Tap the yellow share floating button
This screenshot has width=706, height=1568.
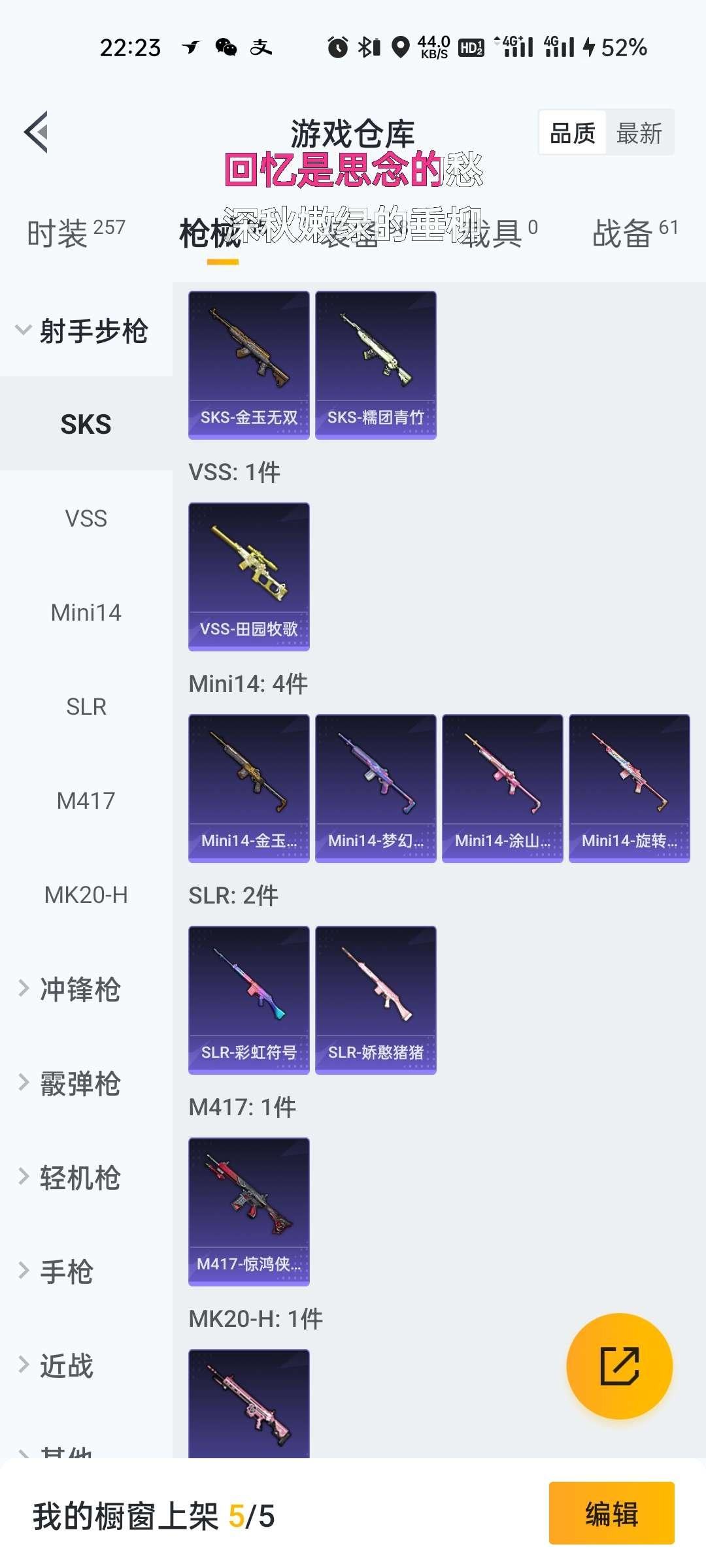pos(619,1366)
